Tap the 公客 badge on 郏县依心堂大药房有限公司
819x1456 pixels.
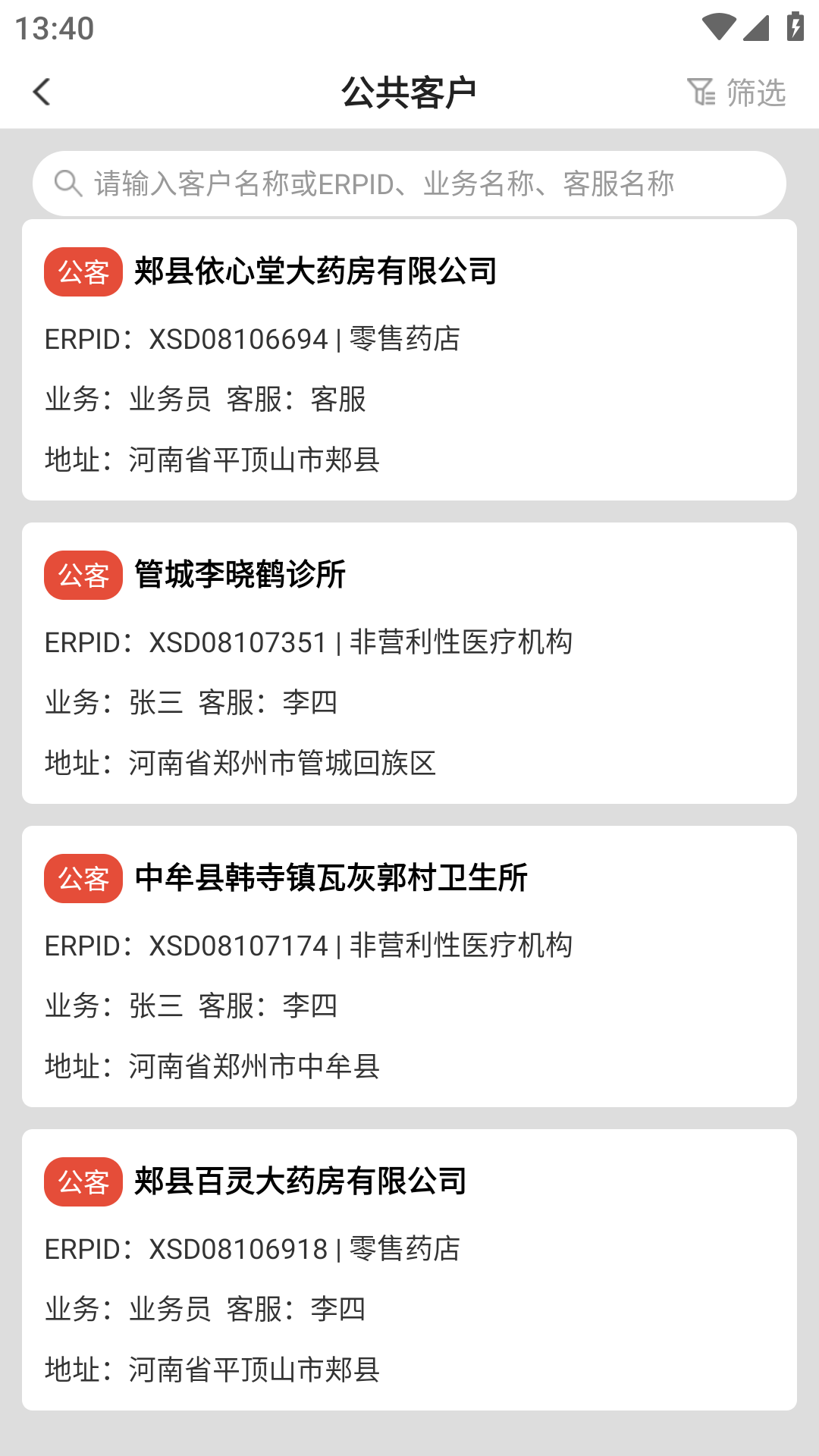(x=83, y=271)
